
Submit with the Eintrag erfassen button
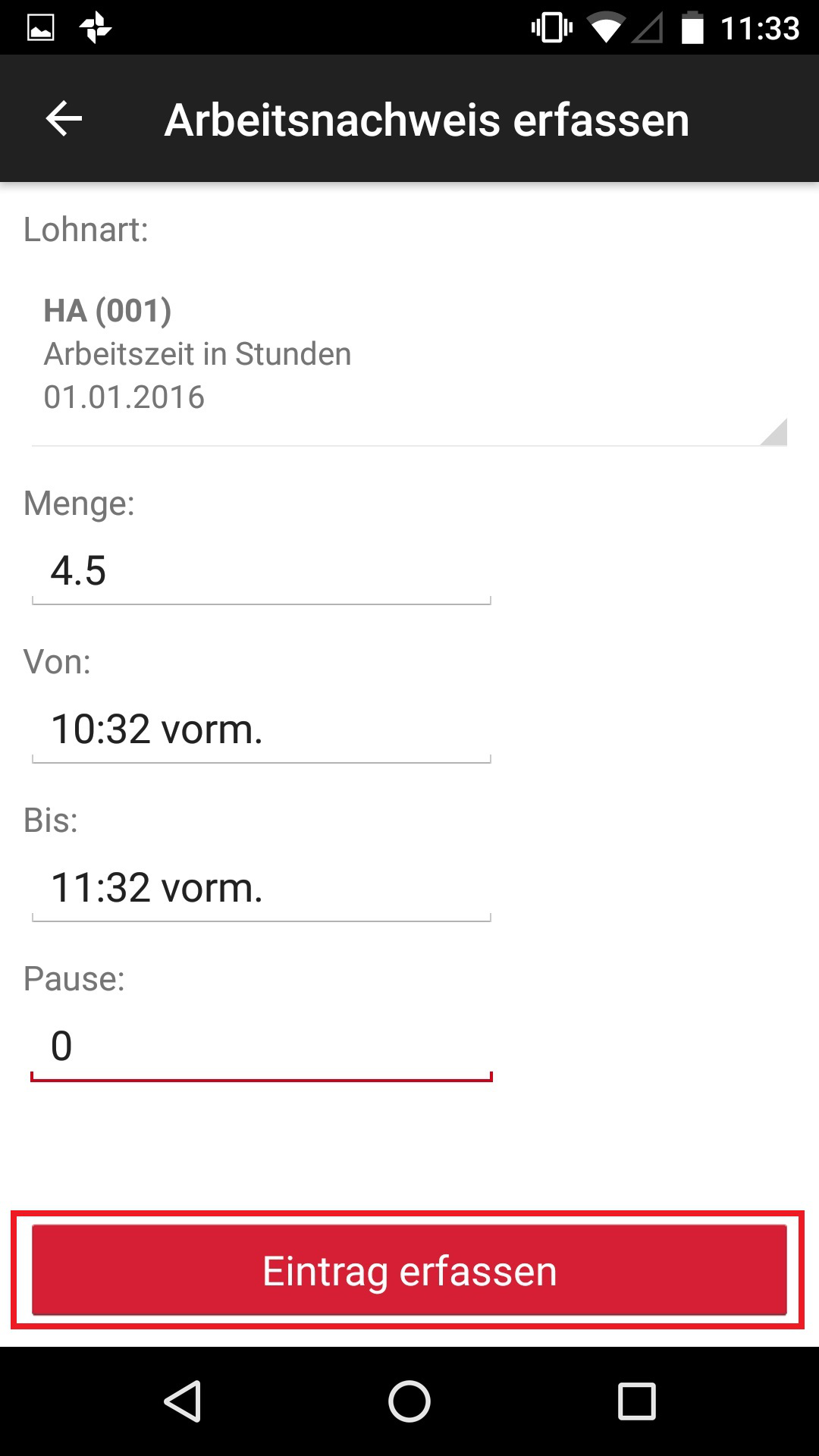(409, 1270)
